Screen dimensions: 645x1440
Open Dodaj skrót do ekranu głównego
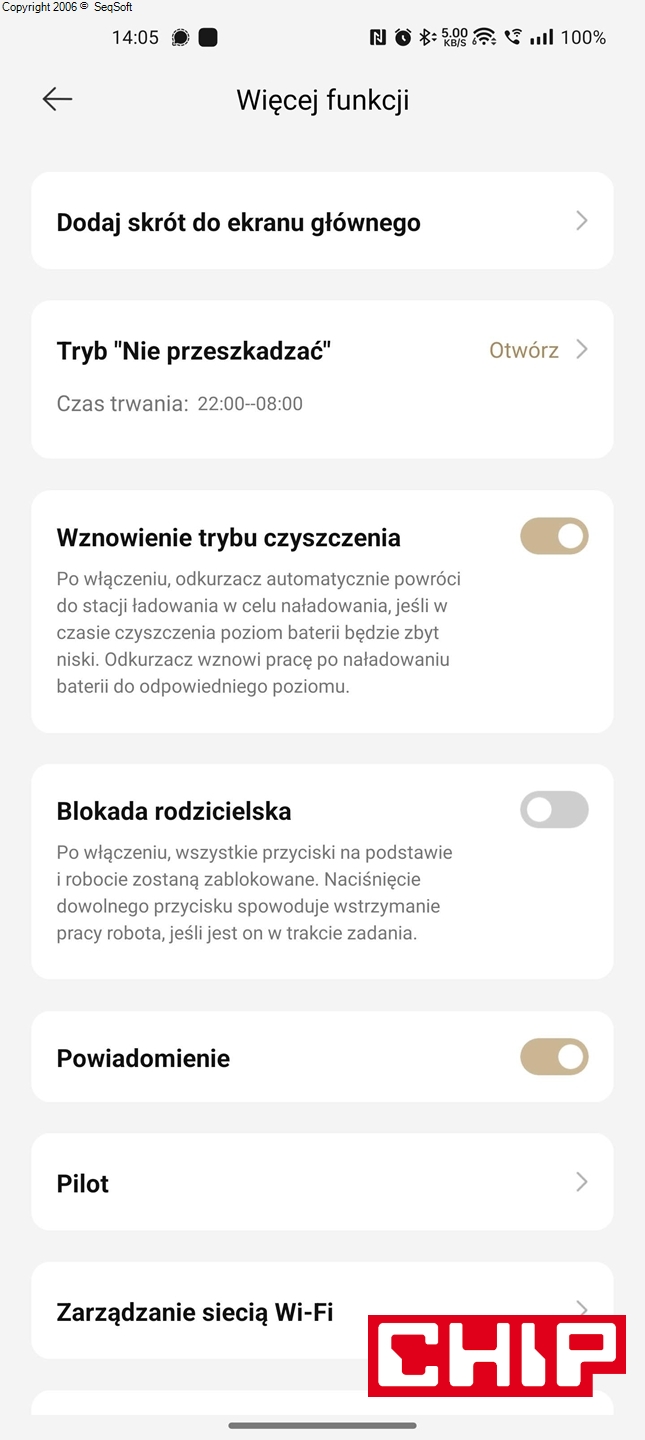(x=322, y=221)
